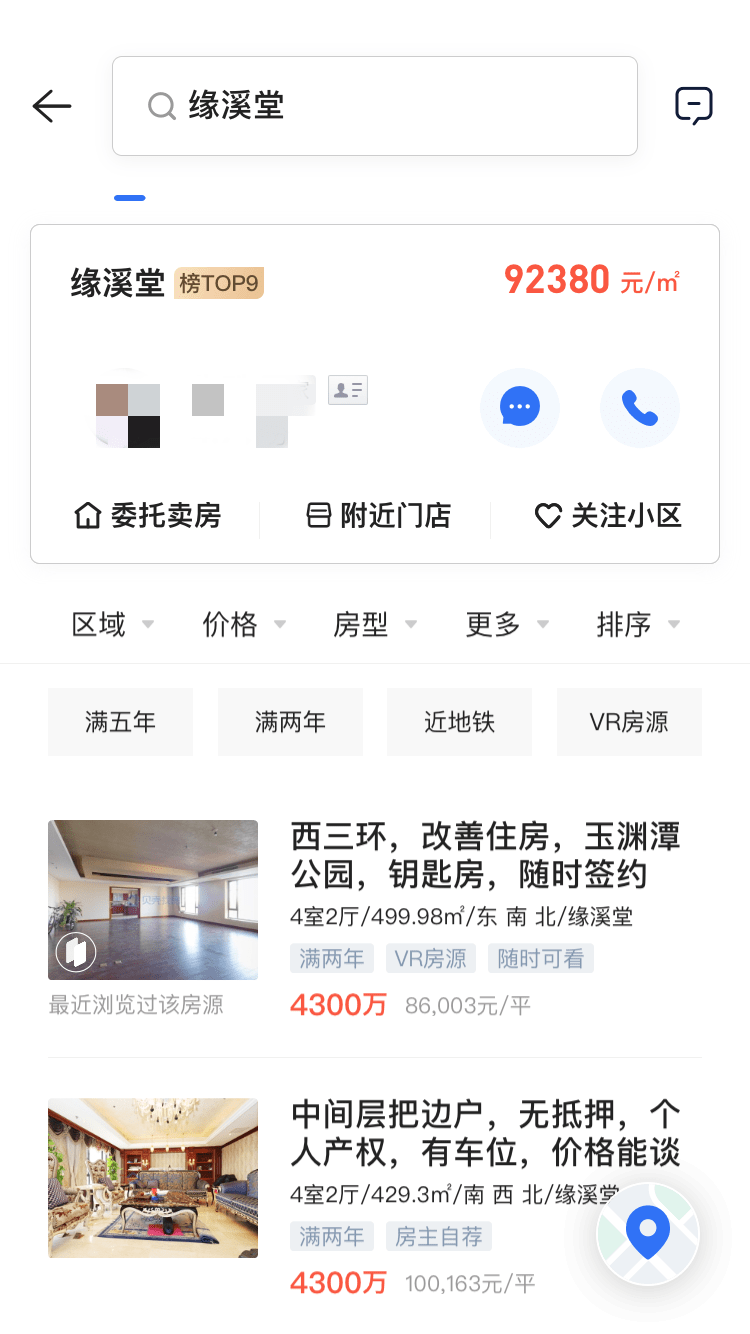Open 附近门店 nearby stores
750x1334 pixels.
[378, 516]
